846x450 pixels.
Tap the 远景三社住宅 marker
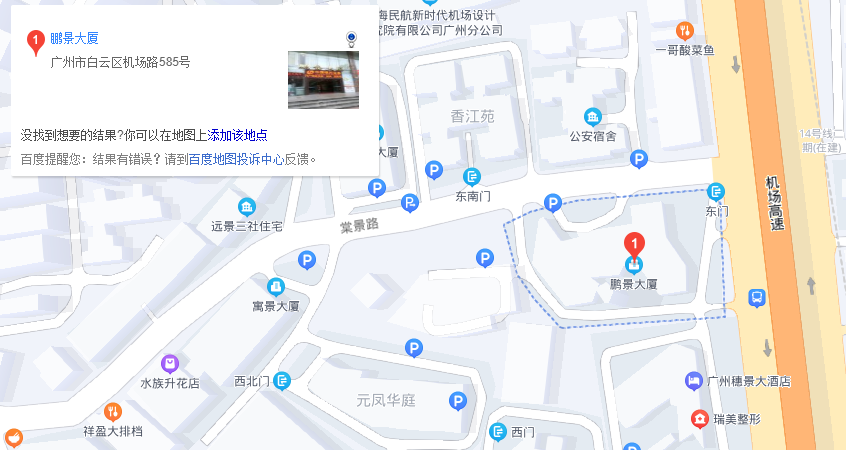pos(246,207)
